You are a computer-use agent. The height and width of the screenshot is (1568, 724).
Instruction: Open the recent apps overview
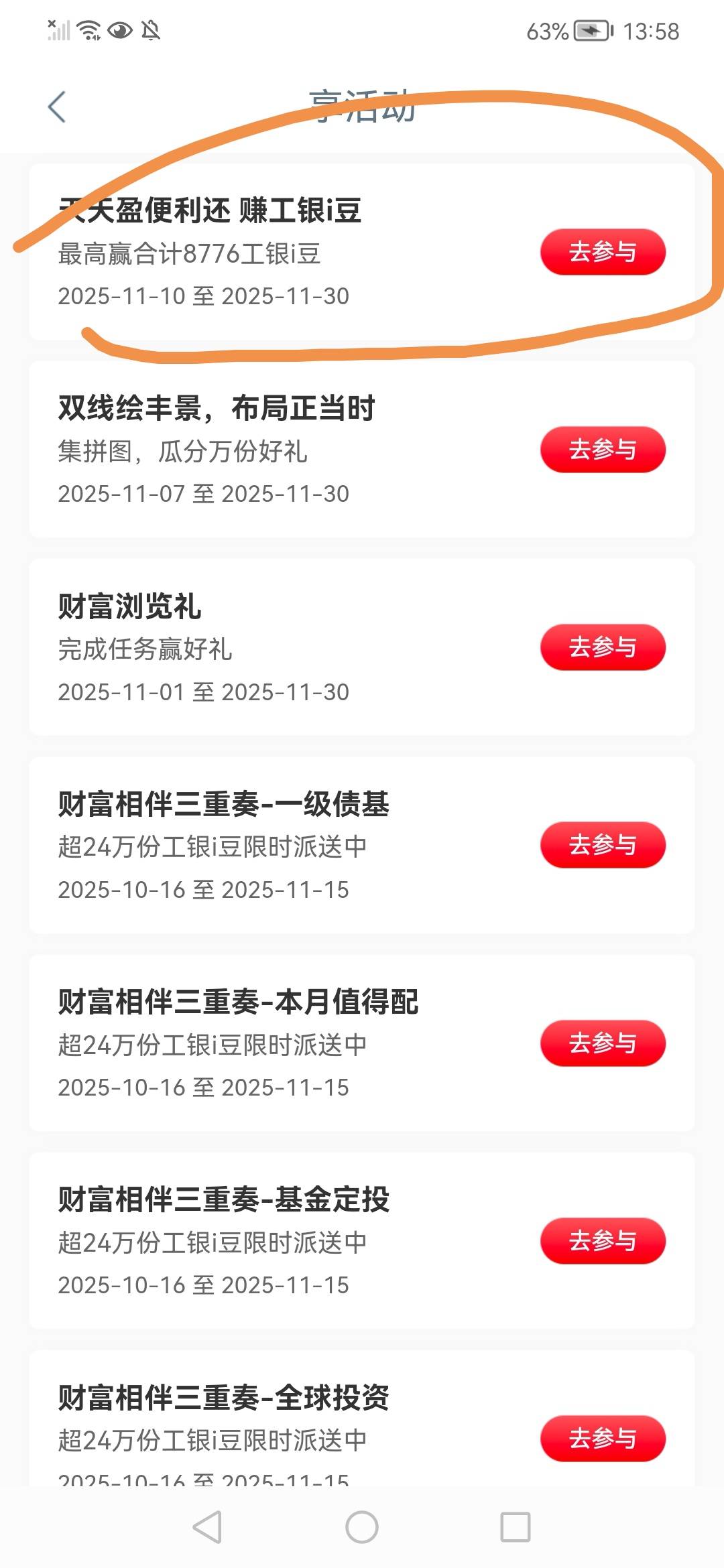[516, 1527]
